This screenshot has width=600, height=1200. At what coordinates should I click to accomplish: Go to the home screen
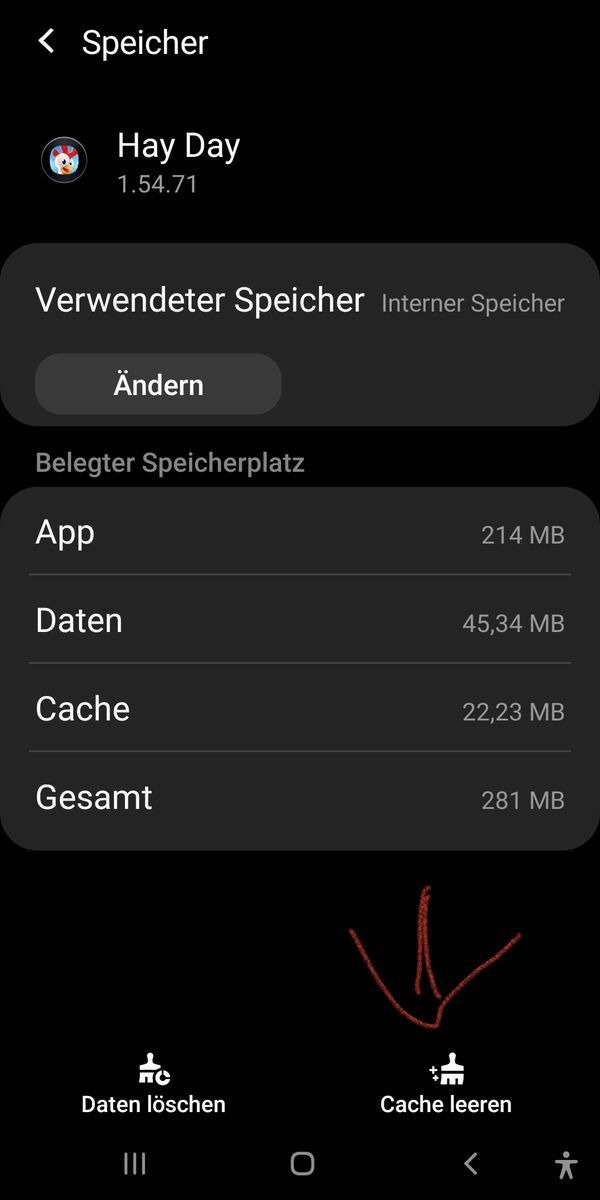click(x=302, y=1163)
